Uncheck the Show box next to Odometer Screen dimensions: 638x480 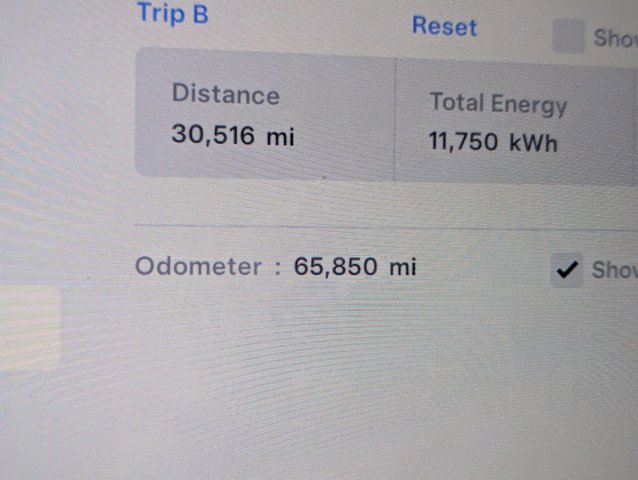(x=567, y=270)
